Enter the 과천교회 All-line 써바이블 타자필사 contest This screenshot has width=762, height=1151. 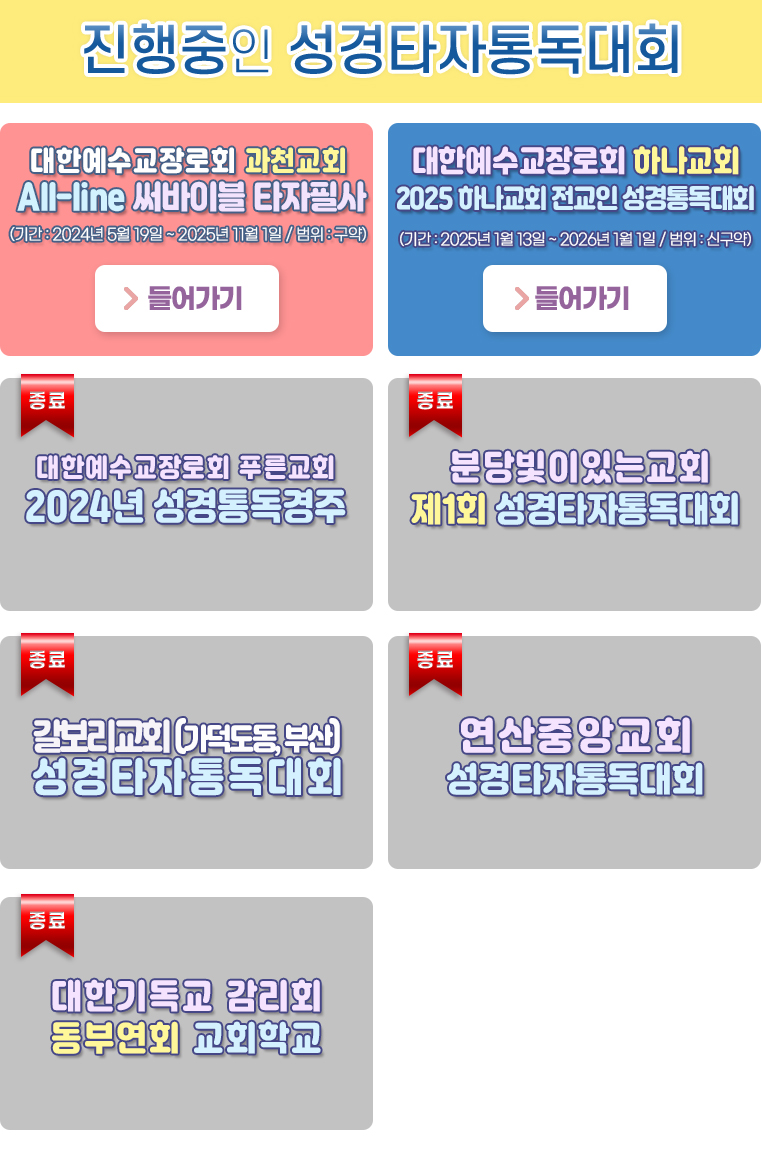point(187,298)
